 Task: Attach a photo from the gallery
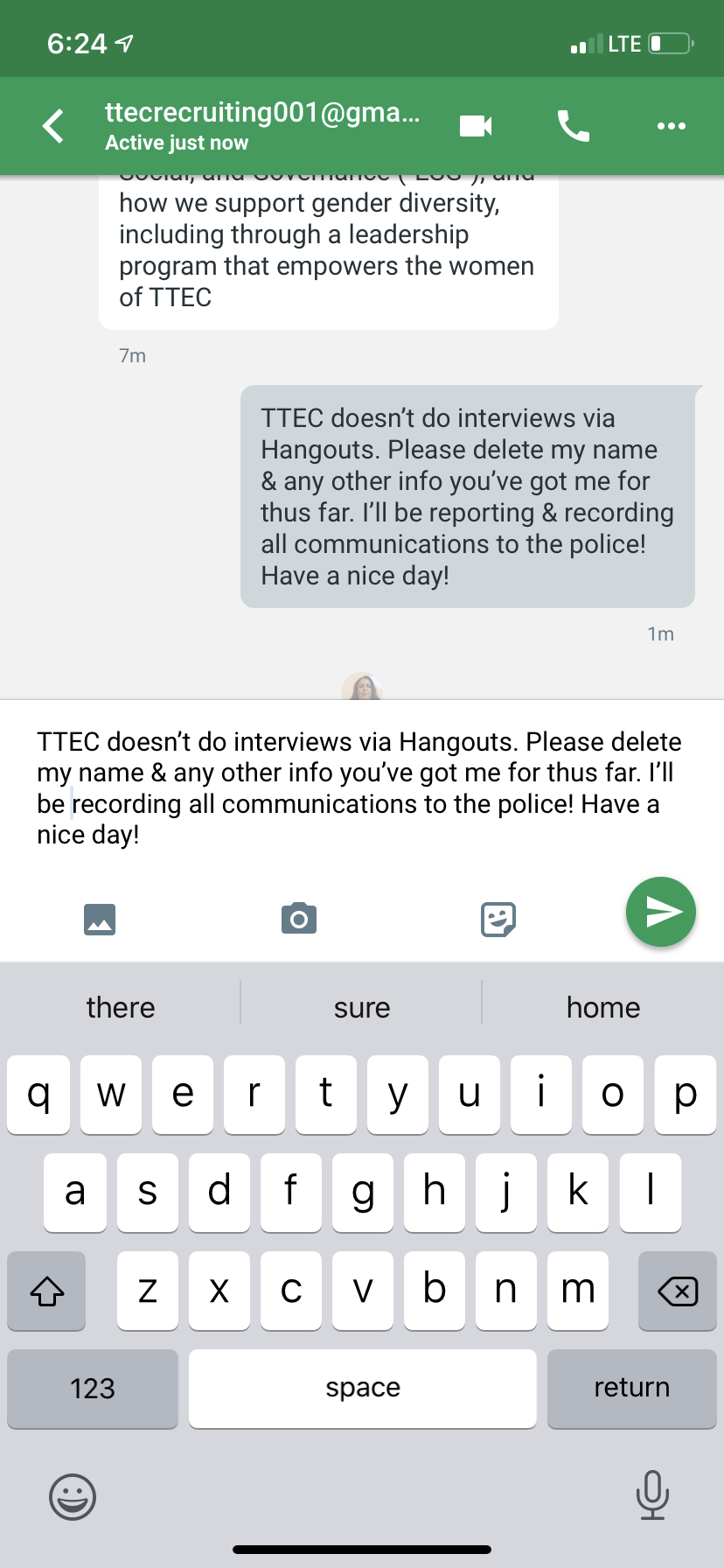(x=100, y=919)
